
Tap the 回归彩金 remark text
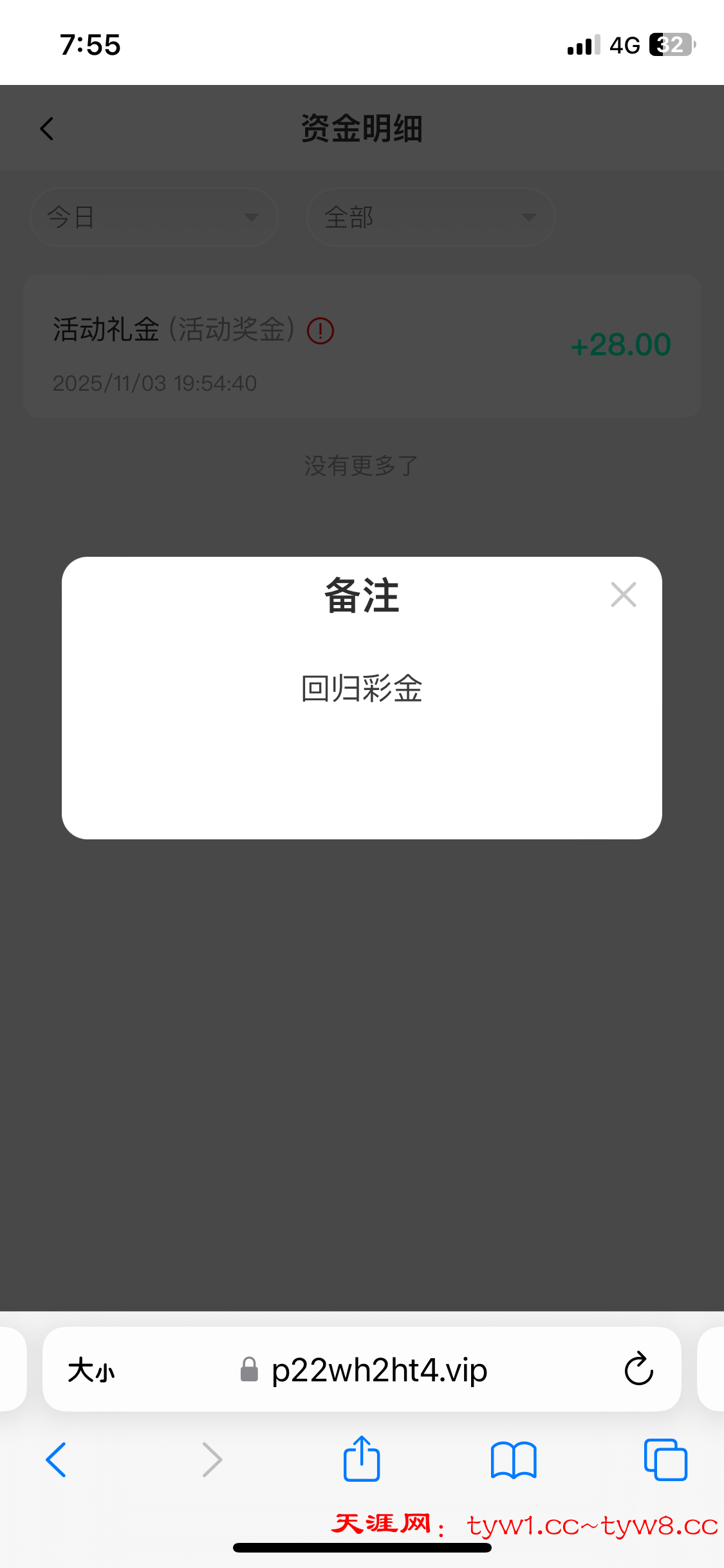tap(362, 689)
